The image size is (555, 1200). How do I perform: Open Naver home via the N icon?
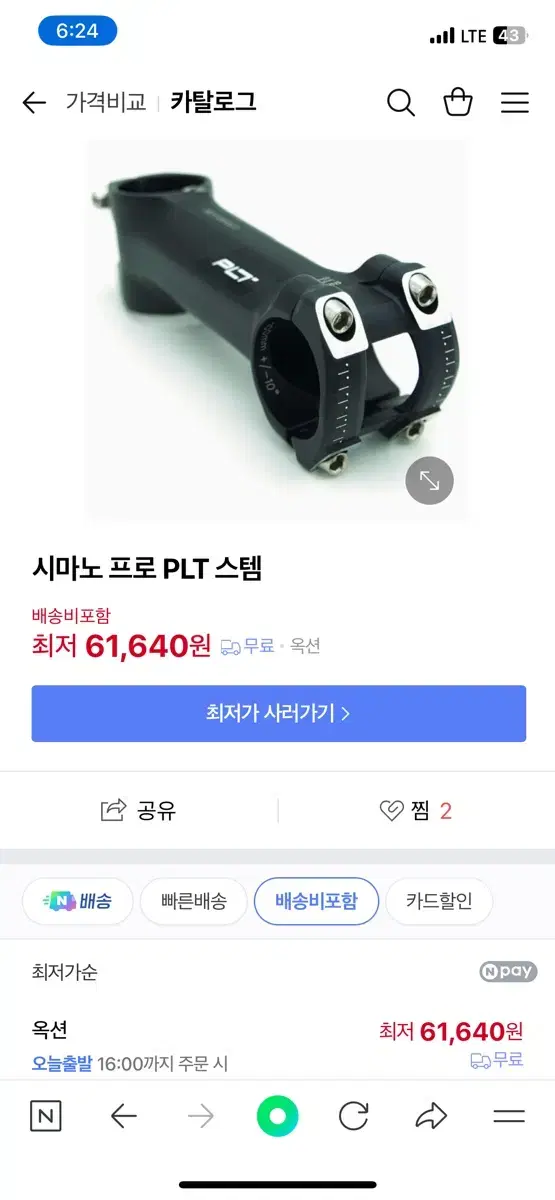(x=45, y=1116)
